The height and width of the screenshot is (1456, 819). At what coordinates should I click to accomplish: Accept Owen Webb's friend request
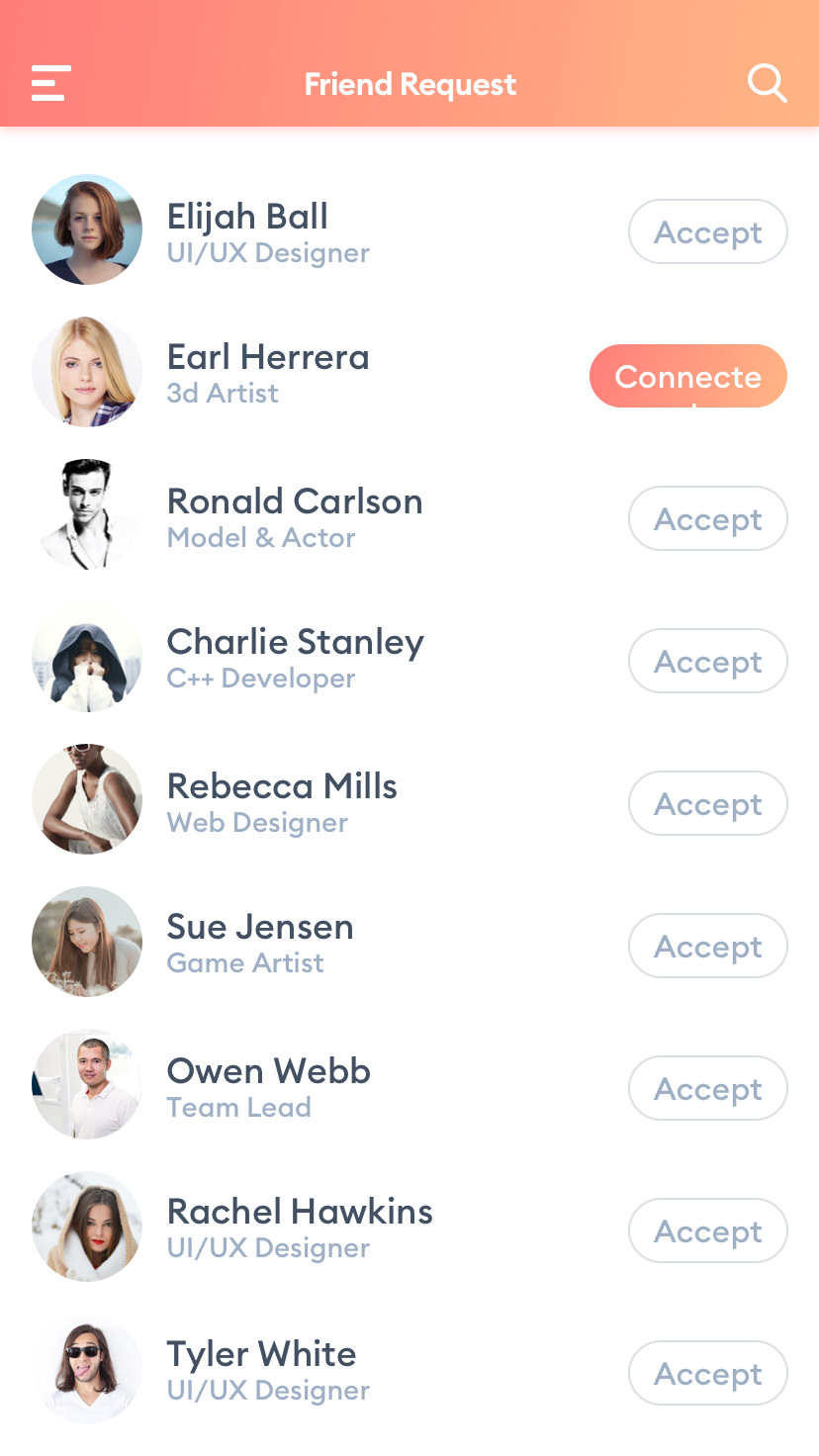[708, 1088]
